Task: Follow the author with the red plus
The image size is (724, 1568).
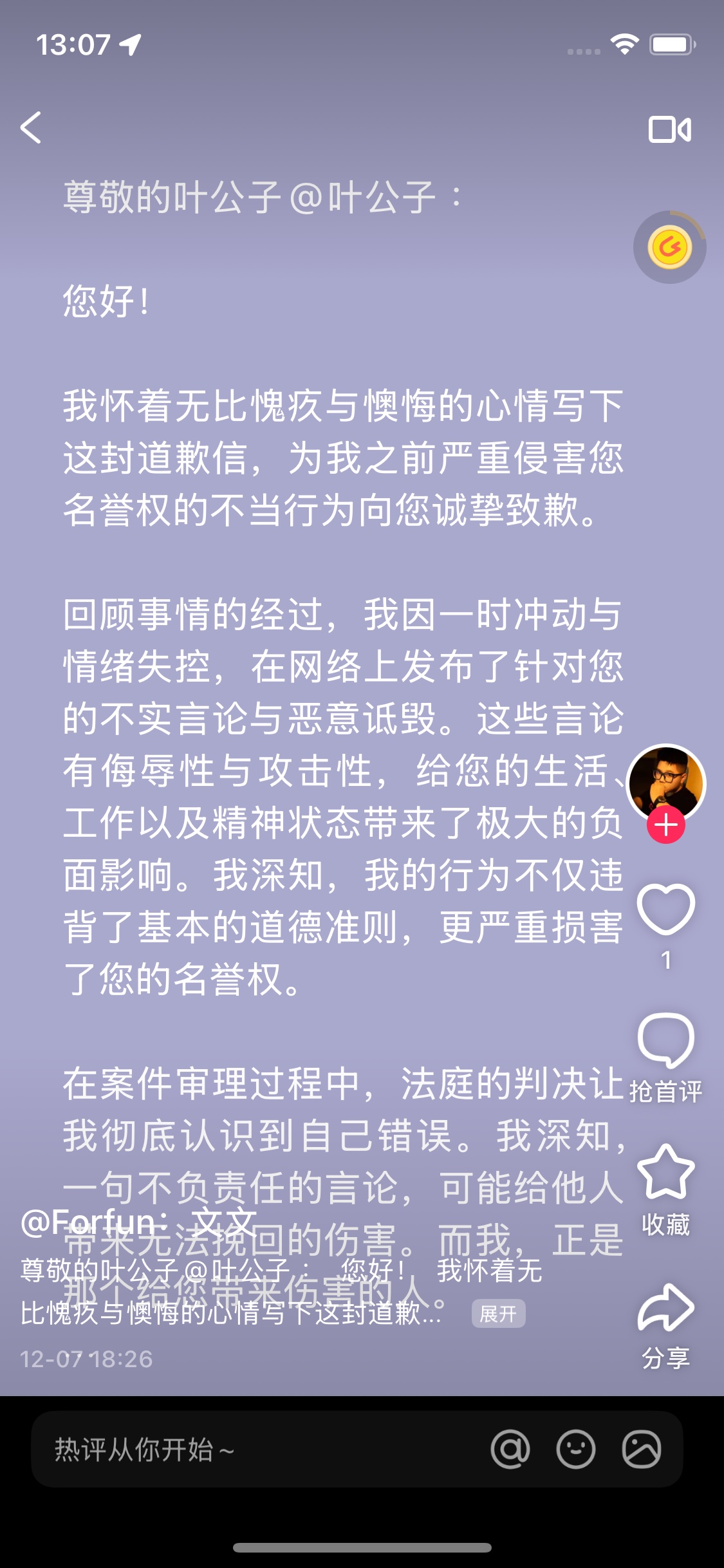Action: pyautogui.click(x=666, y=825)
